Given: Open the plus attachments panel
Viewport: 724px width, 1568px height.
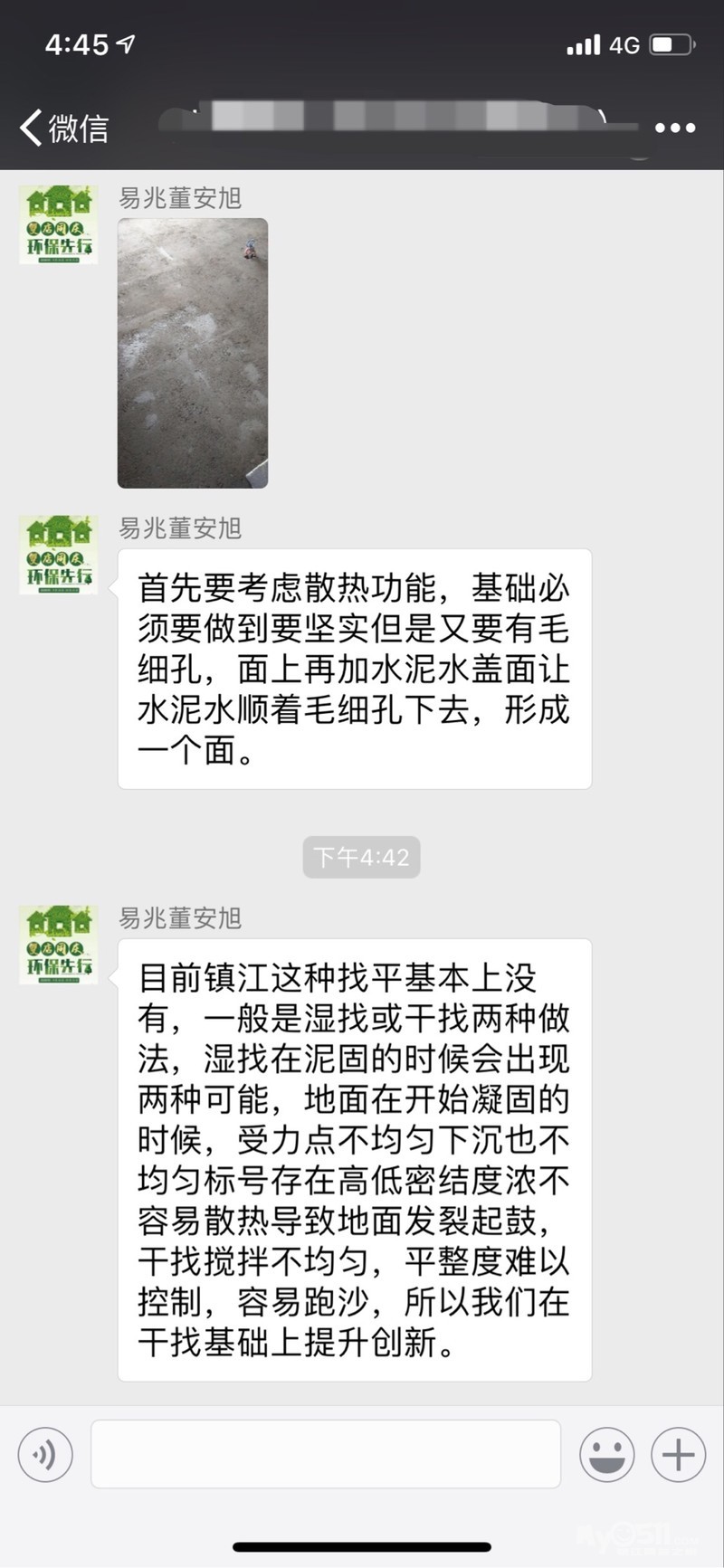Looking at the screenshot, I should 678,1454.
